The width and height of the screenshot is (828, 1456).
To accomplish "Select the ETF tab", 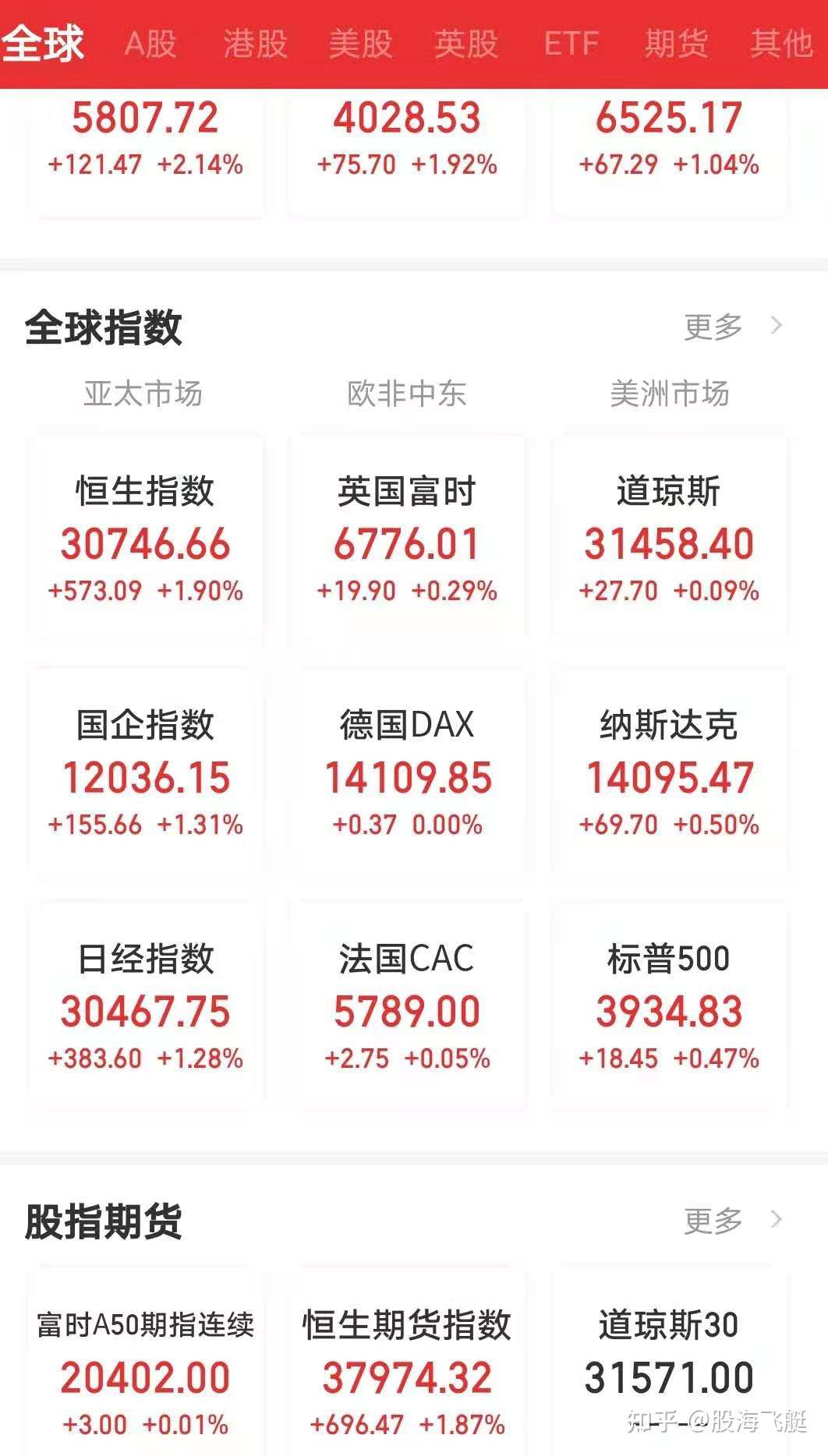I will pos(570,45).
